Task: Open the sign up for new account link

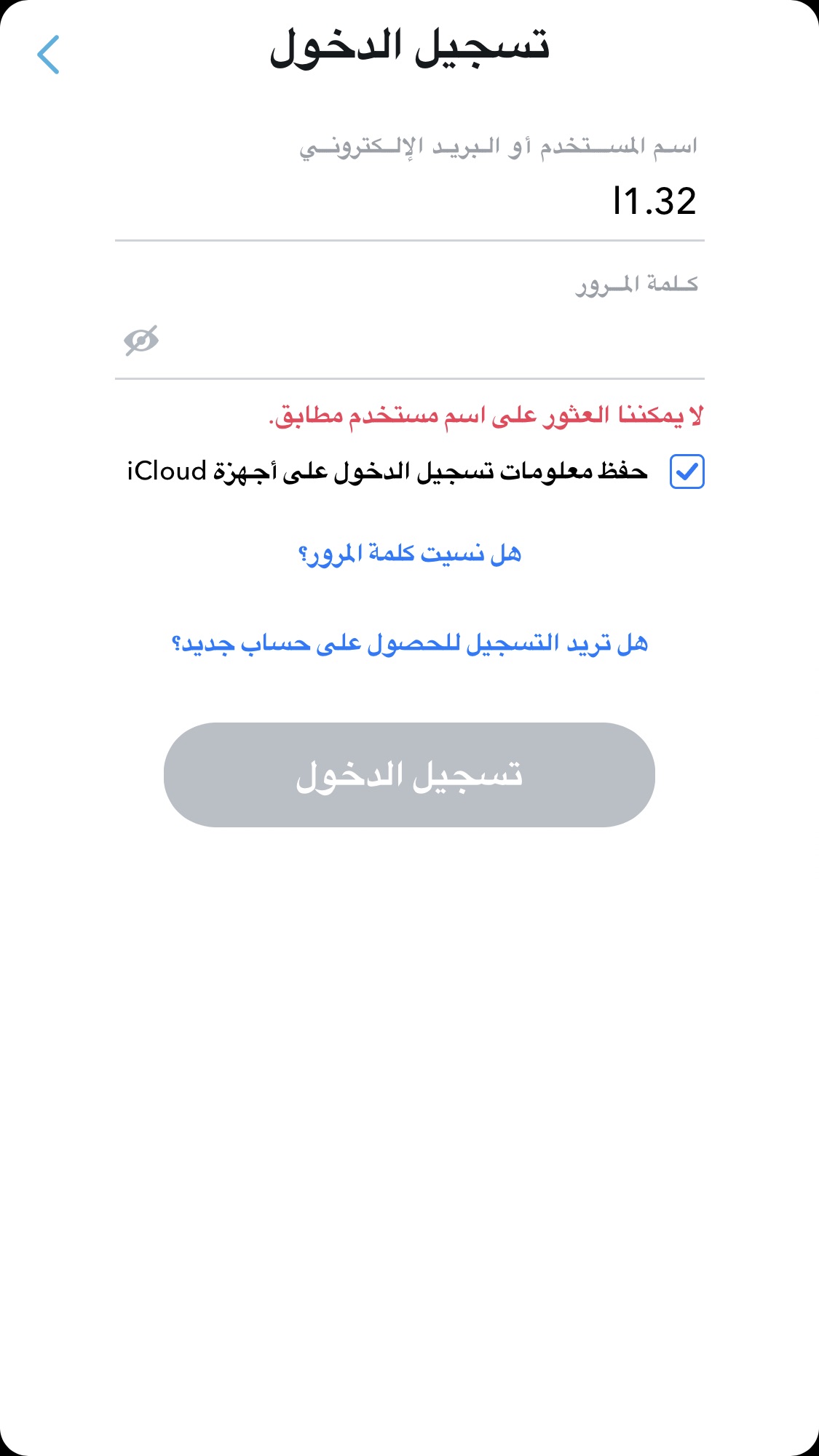Action: click(x=410, y=644)
